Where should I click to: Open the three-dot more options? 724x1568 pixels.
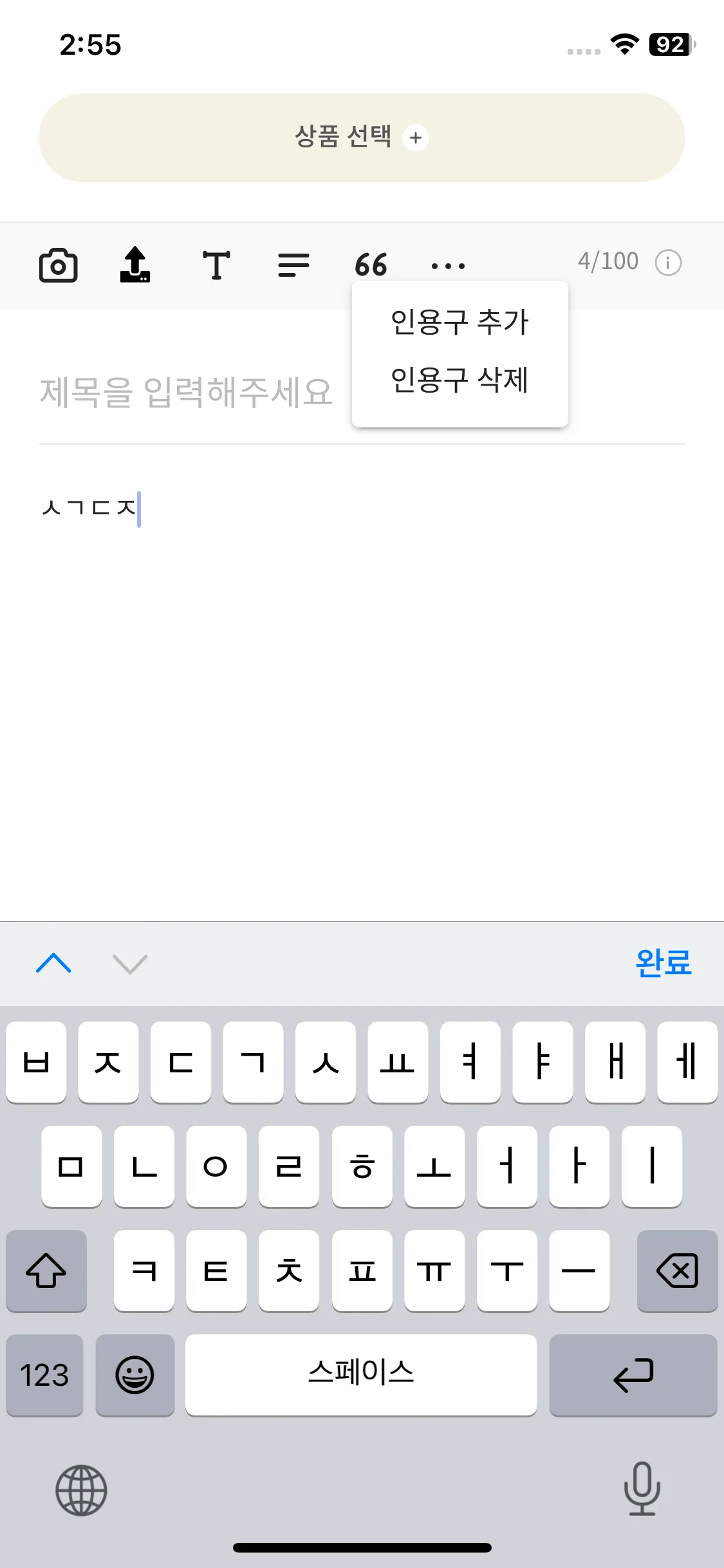[x=448, y=265]
